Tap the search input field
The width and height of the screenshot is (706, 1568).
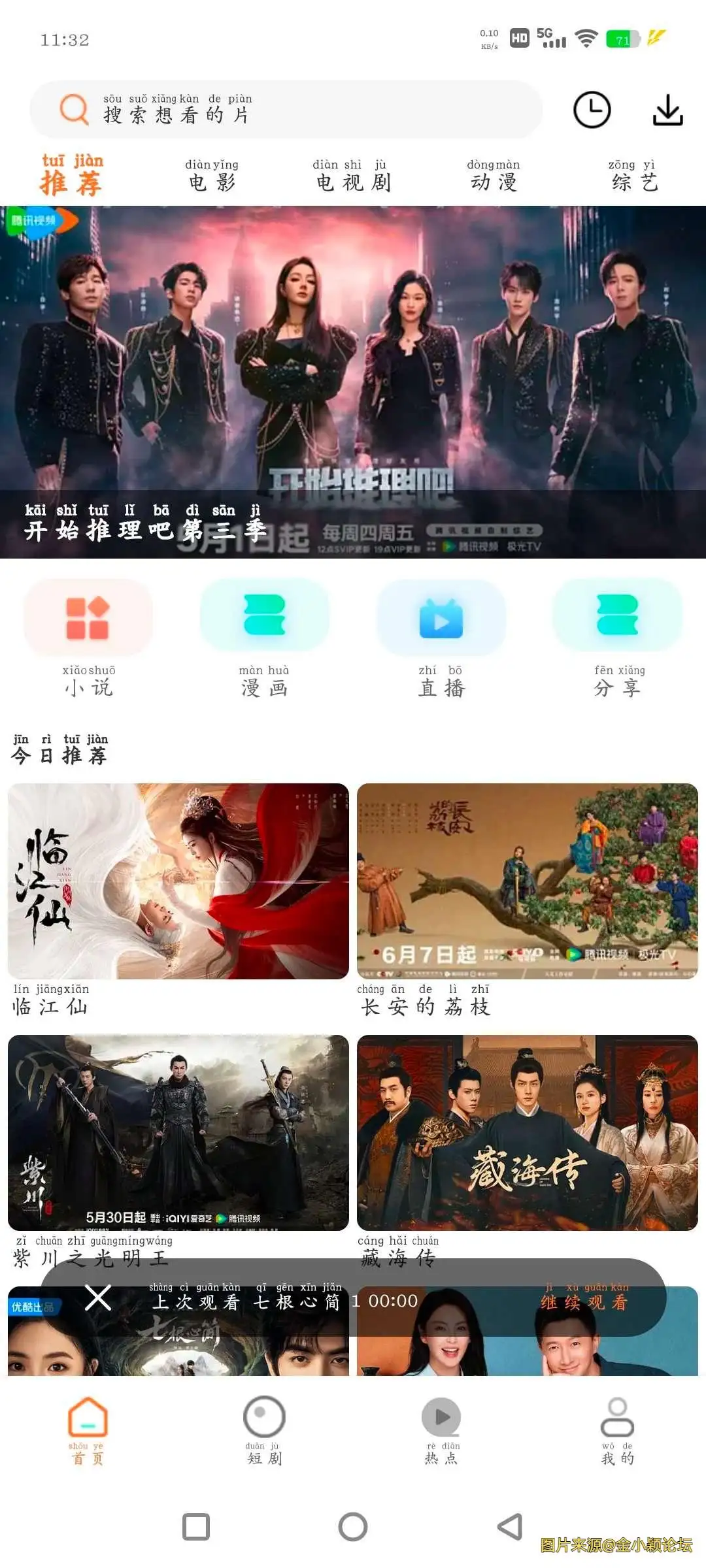coord(294,111)
